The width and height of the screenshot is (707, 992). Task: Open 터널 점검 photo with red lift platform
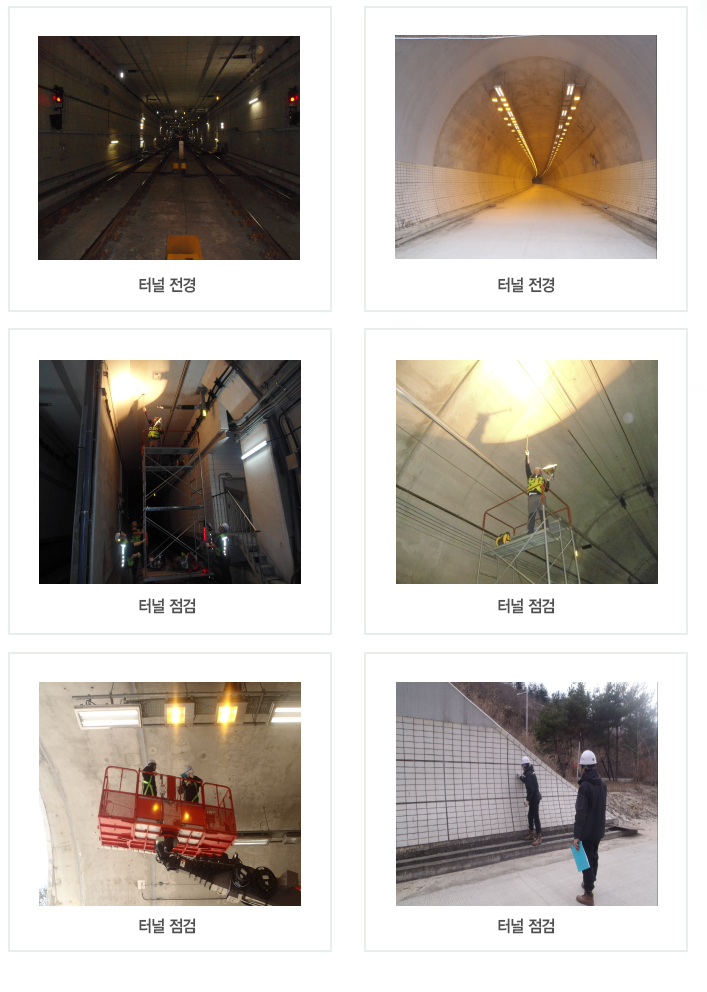click(x=169, y=794)
